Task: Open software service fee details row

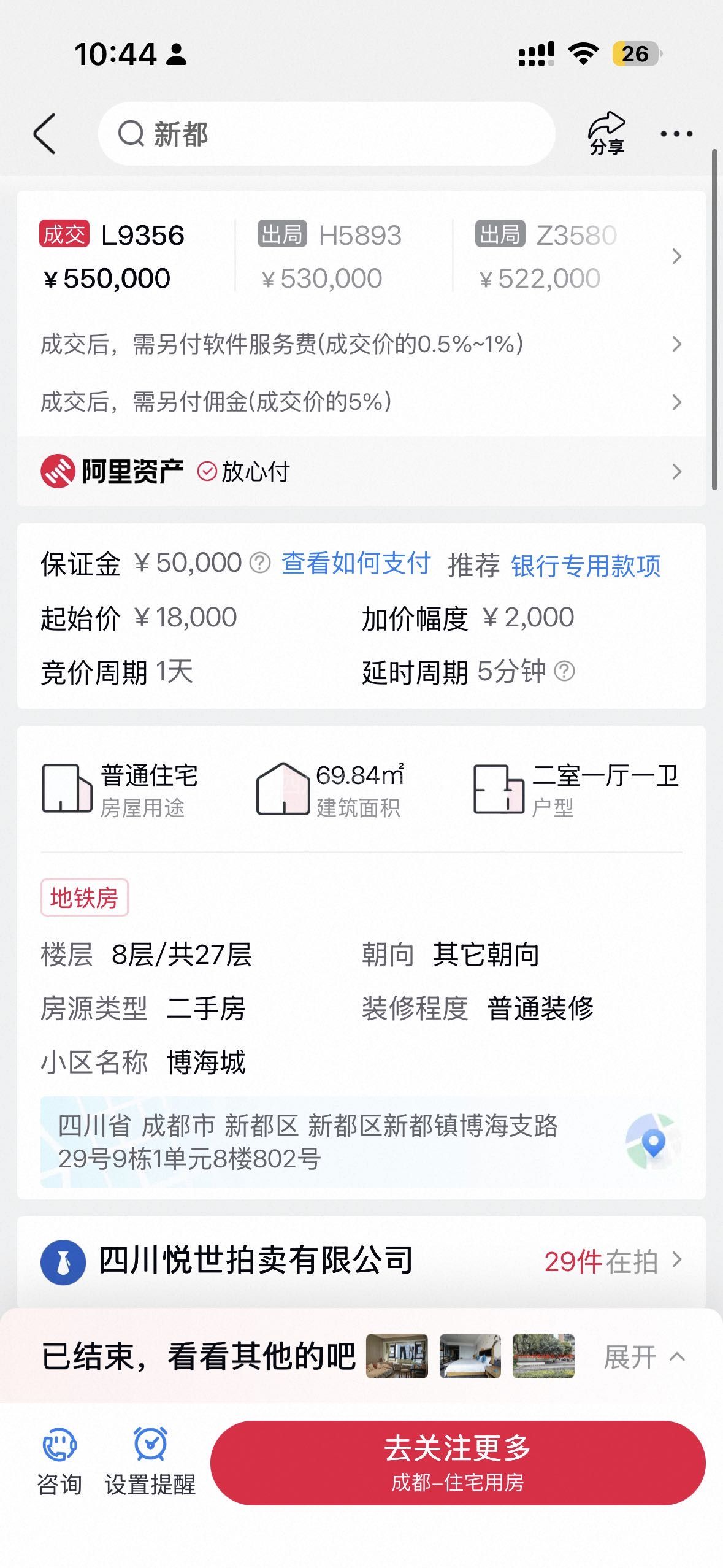Action: click(361, 344)
